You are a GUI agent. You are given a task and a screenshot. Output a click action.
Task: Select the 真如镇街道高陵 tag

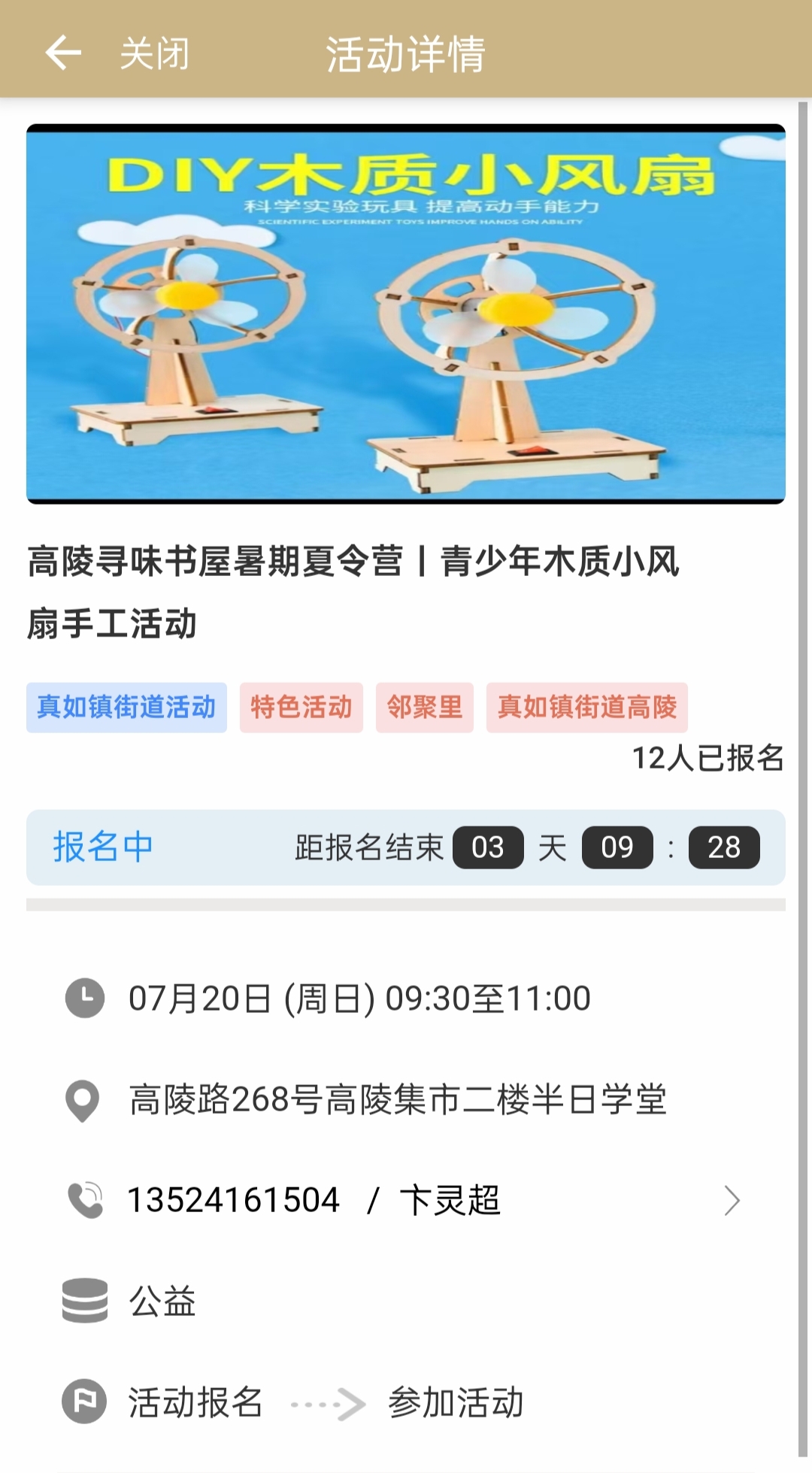tap(586, 708)
